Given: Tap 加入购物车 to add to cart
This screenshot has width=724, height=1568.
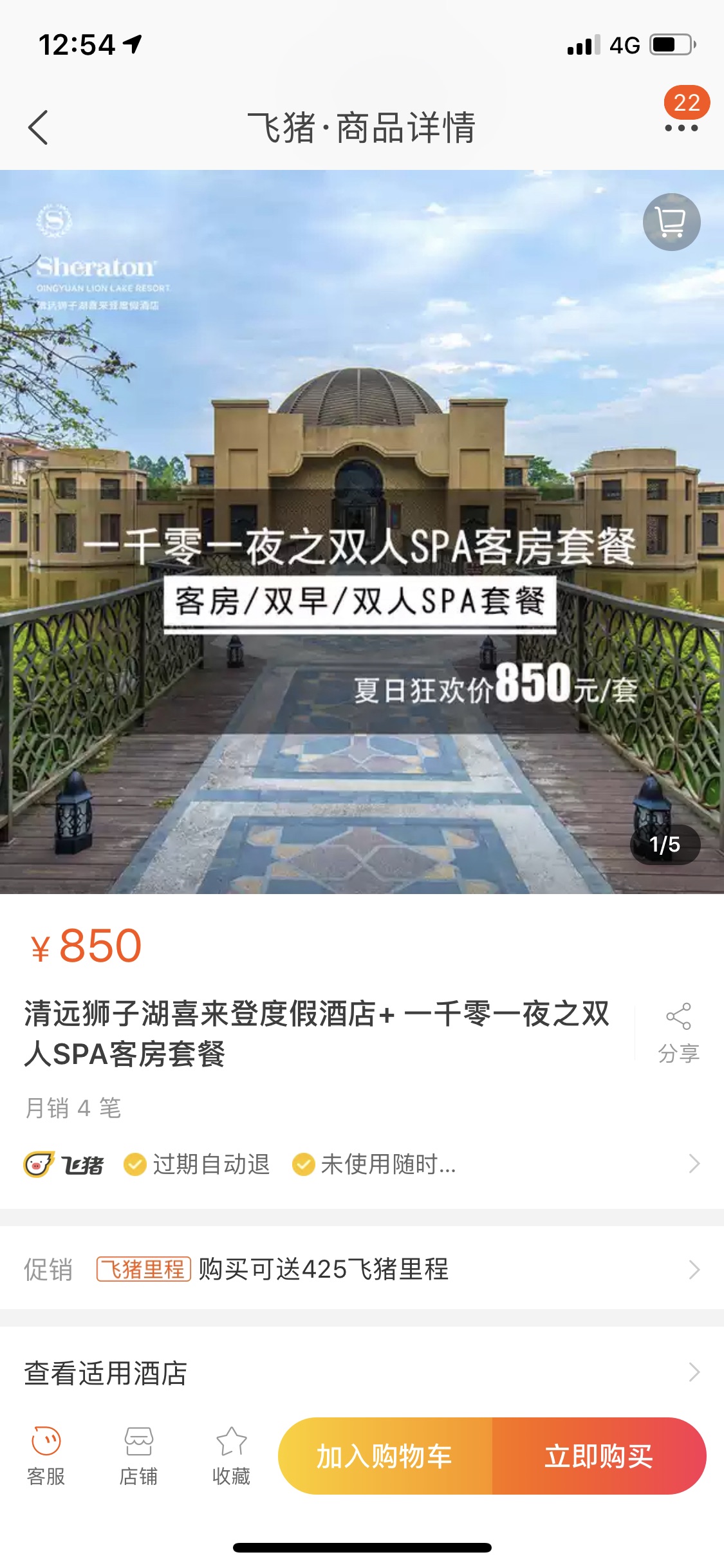Looking at the screenshot, I should (385, 1456).
